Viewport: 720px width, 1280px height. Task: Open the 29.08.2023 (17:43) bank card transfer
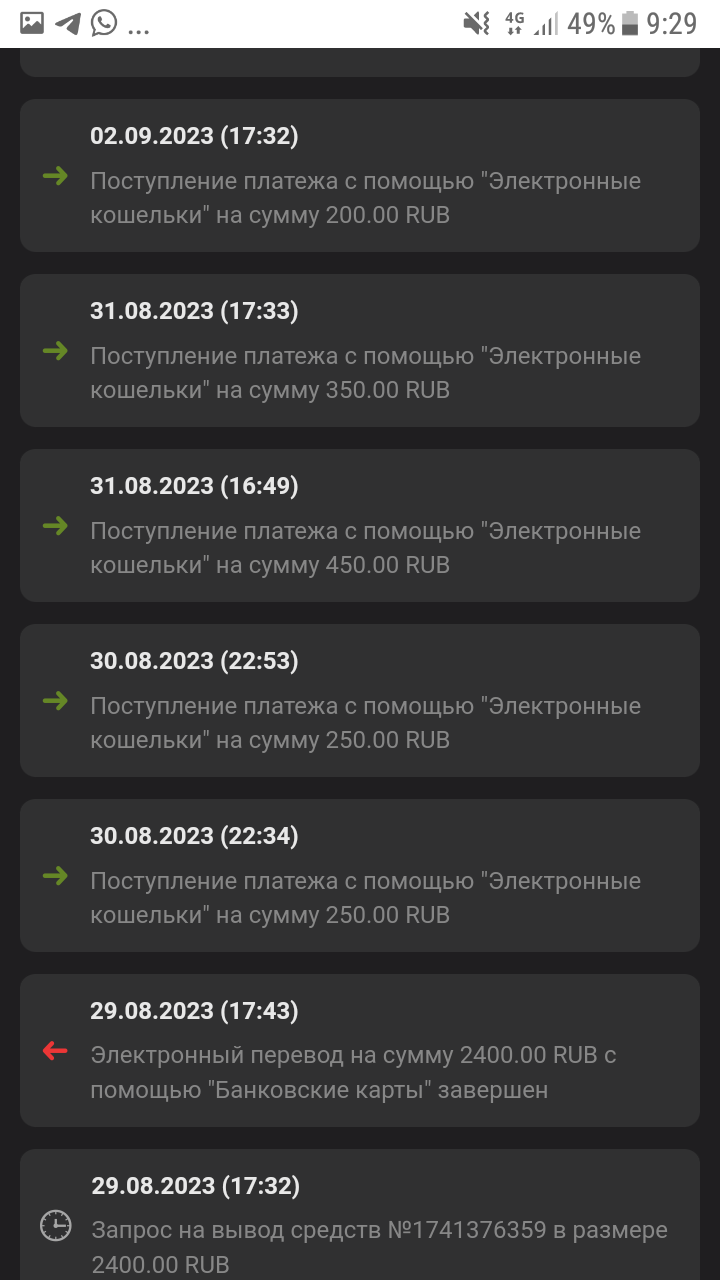point(360,1051)
